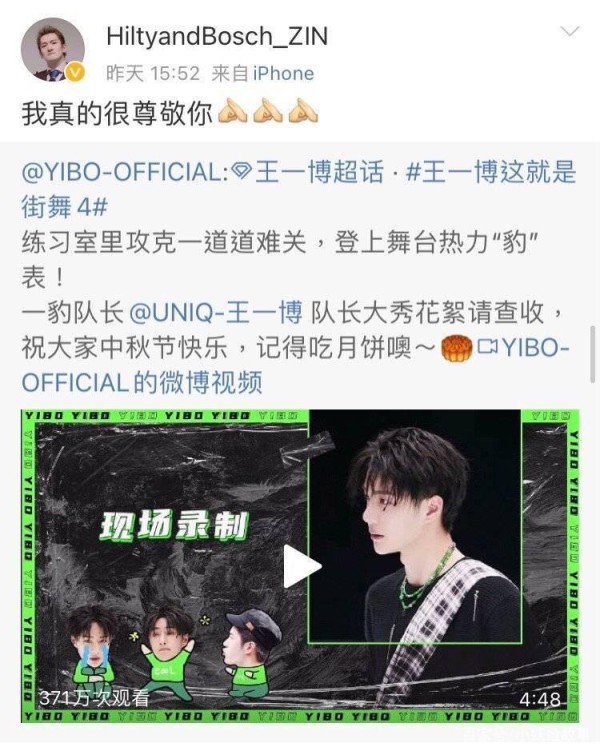
Task: Open the @YIBO-OFFICIAL mention
Action: [x=119, y=172]
